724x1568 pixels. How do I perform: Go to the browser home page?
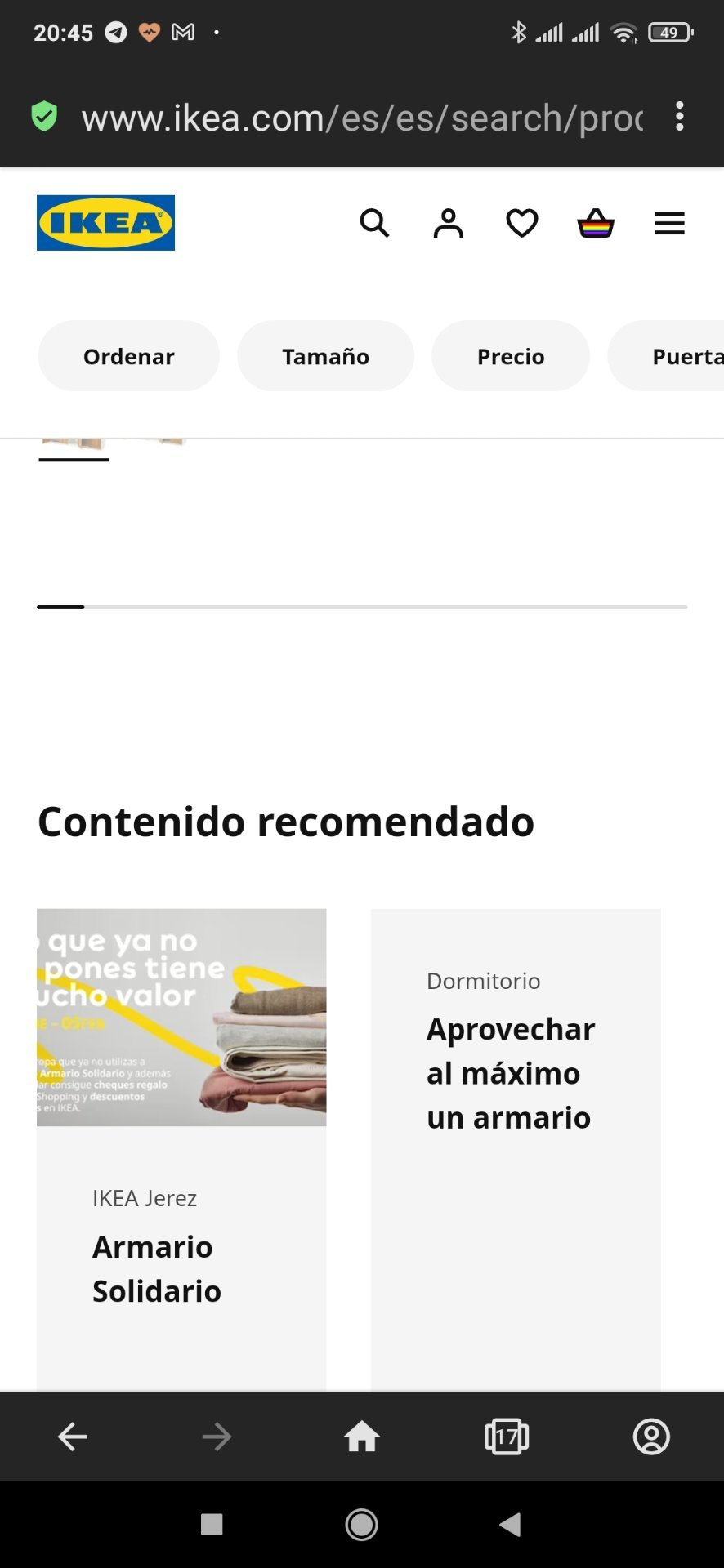[361, 1437]
